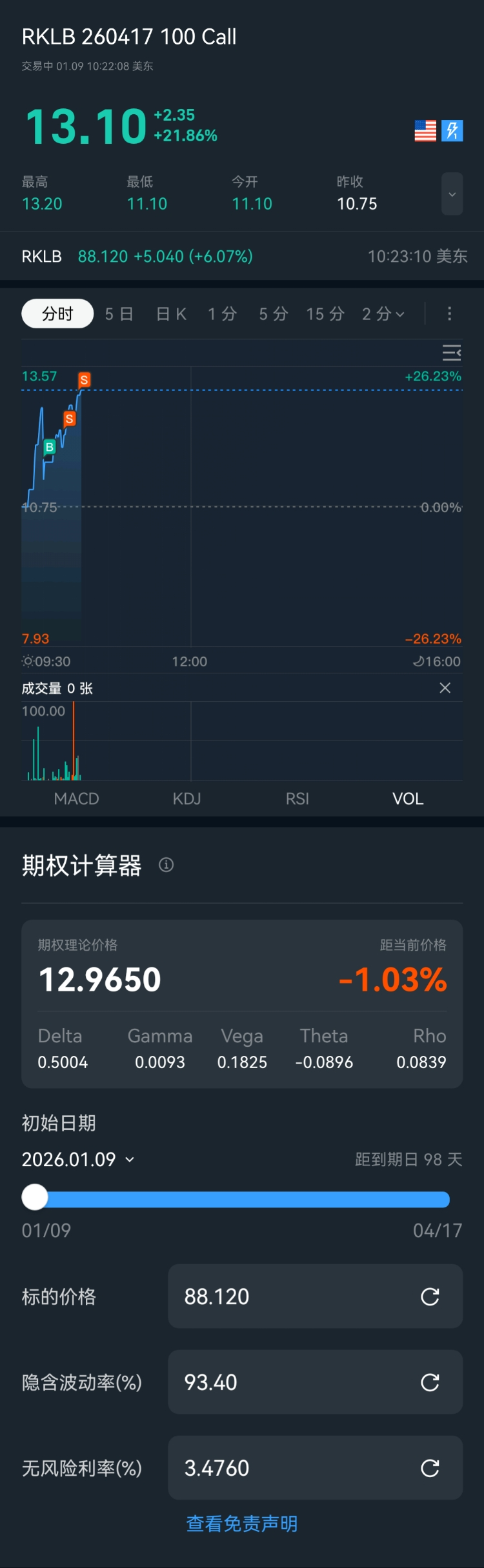This screenshot has width=484, height=1568.
Task: Switch indicator to RSI
Action: (297, 799)
